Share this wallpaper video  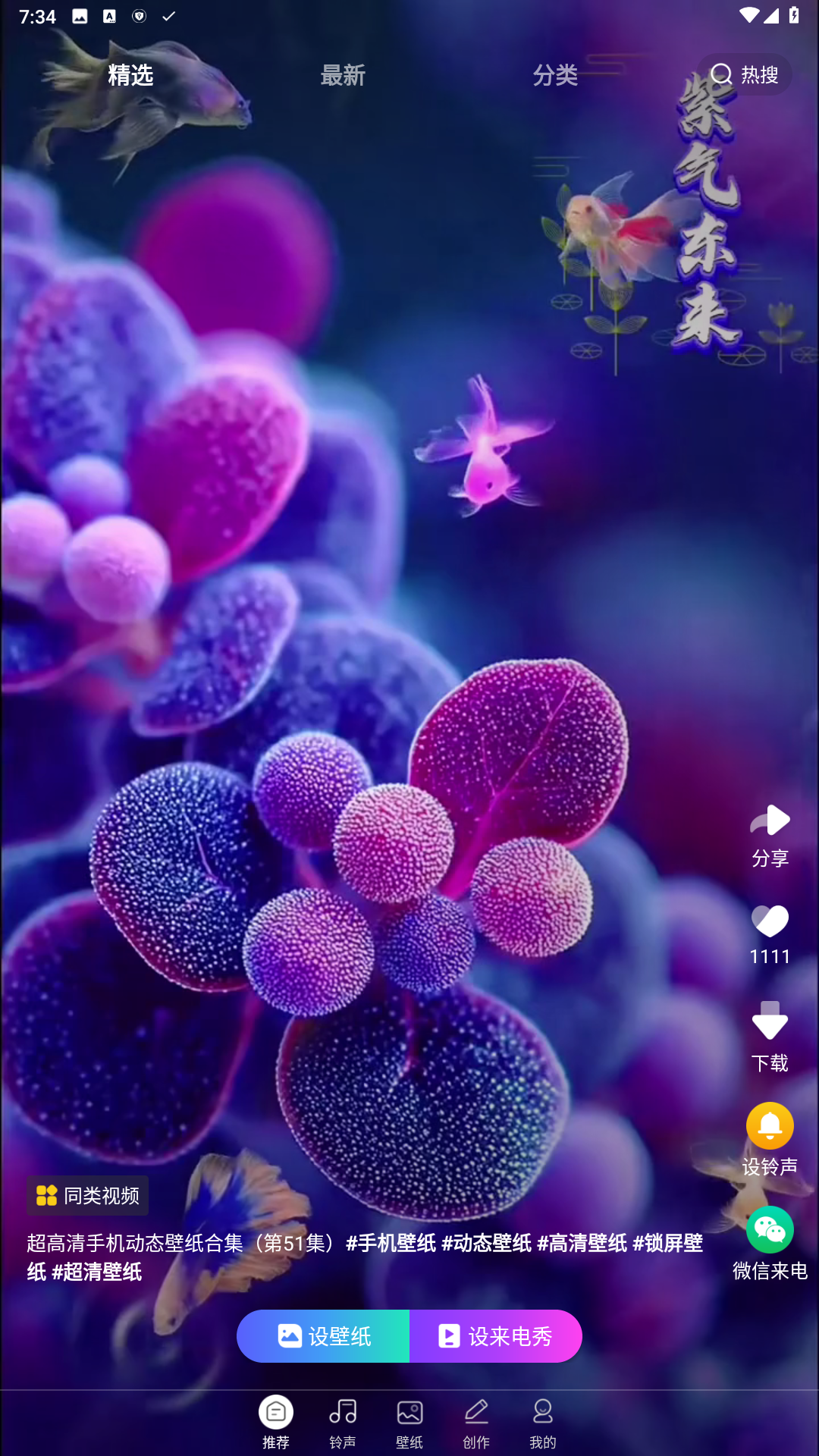click(x=770, y=834)
